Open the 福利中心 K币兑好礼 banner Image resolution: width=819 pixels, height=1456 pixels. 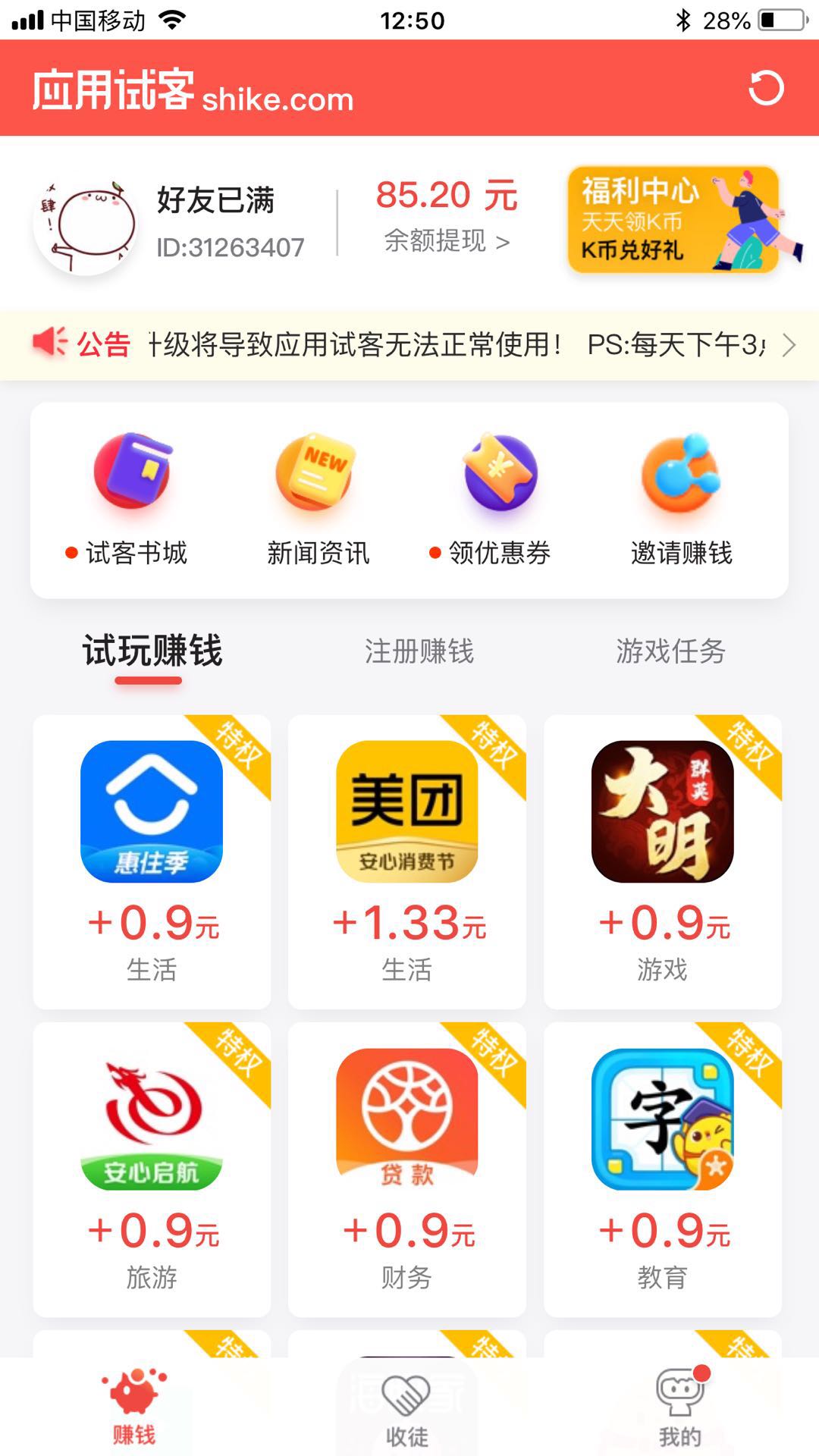(673, 220)
